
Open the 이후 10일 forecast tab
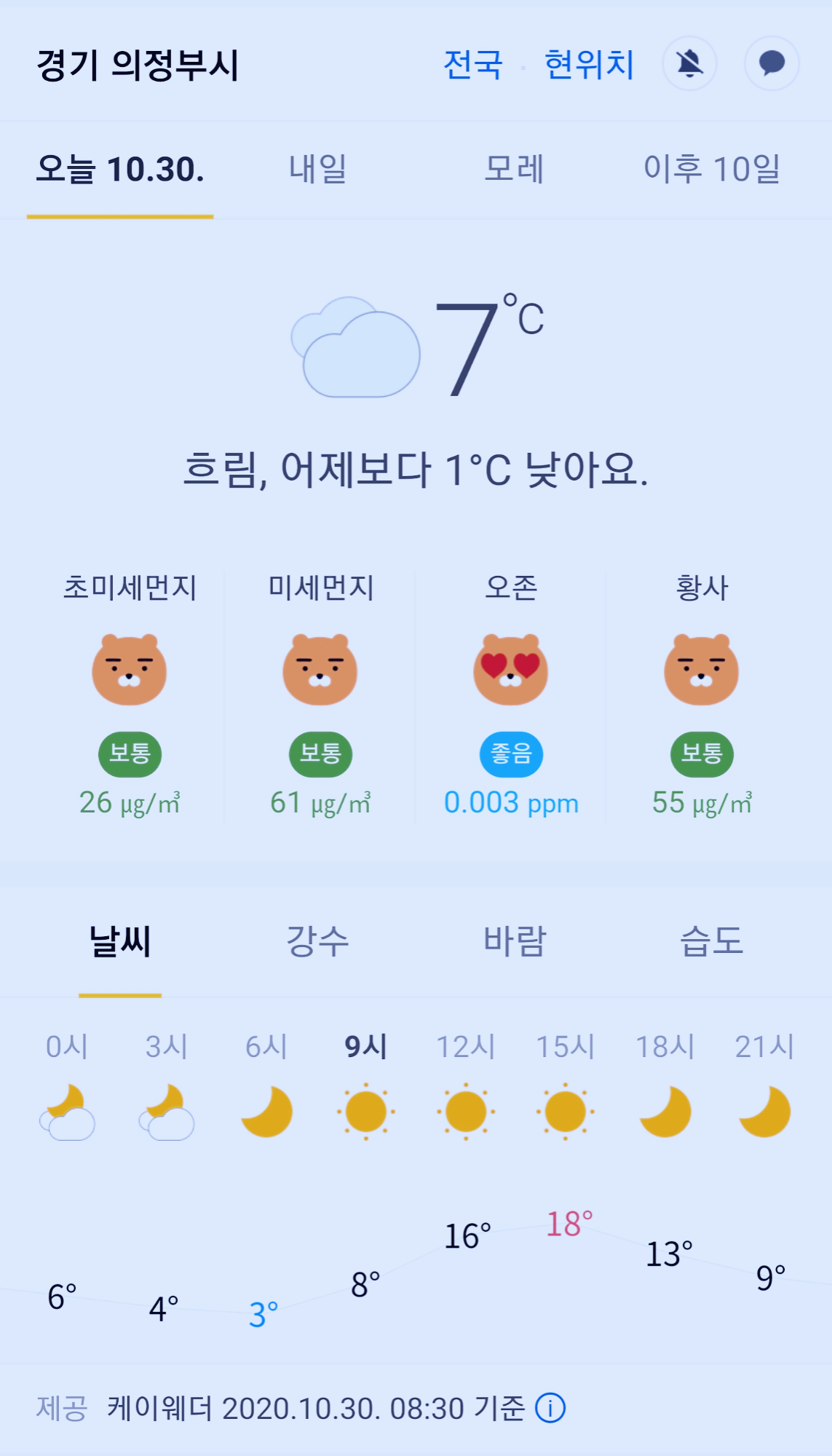click(x=712, y=169)
